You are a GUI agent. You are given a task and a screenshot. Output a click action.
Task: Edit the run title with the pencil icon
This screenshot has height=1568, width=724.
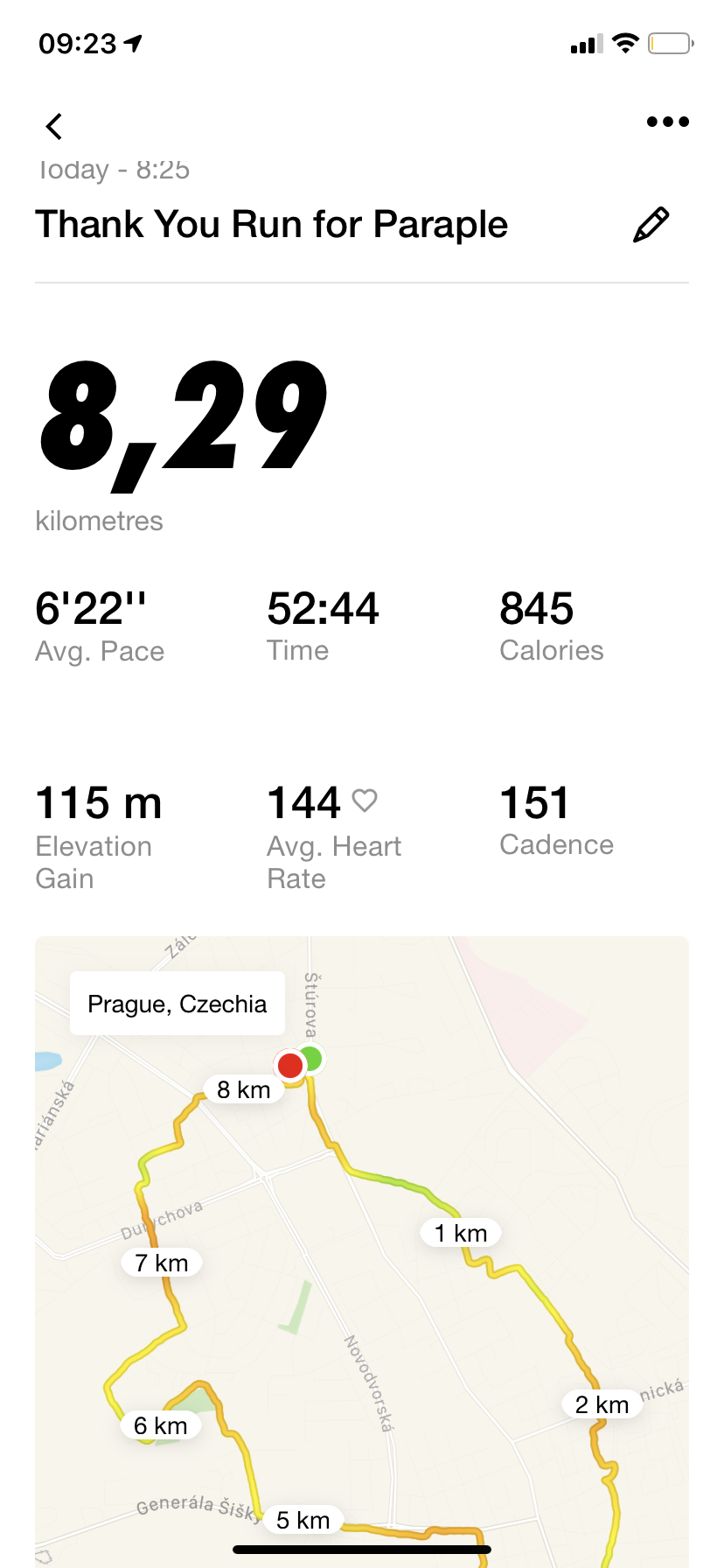(x=651, y=225)
